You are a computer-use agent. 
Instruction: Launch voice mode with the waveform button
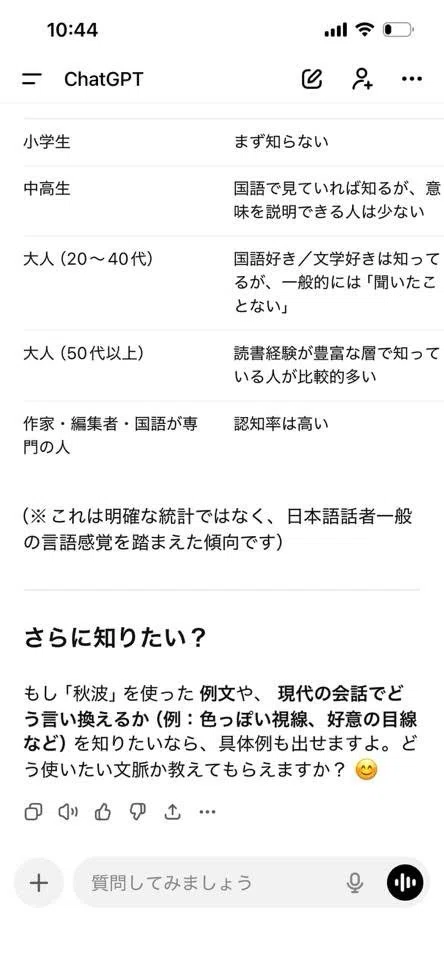[405, 882]
